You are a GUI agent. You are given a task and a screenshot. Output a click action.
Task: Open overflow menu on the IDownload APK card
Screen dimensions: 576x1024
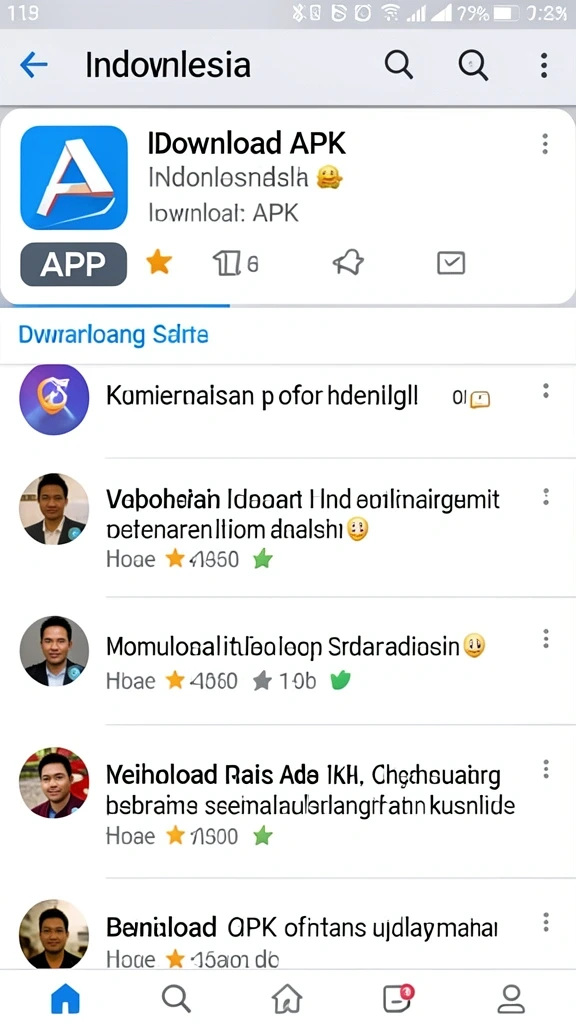point(545,144)
